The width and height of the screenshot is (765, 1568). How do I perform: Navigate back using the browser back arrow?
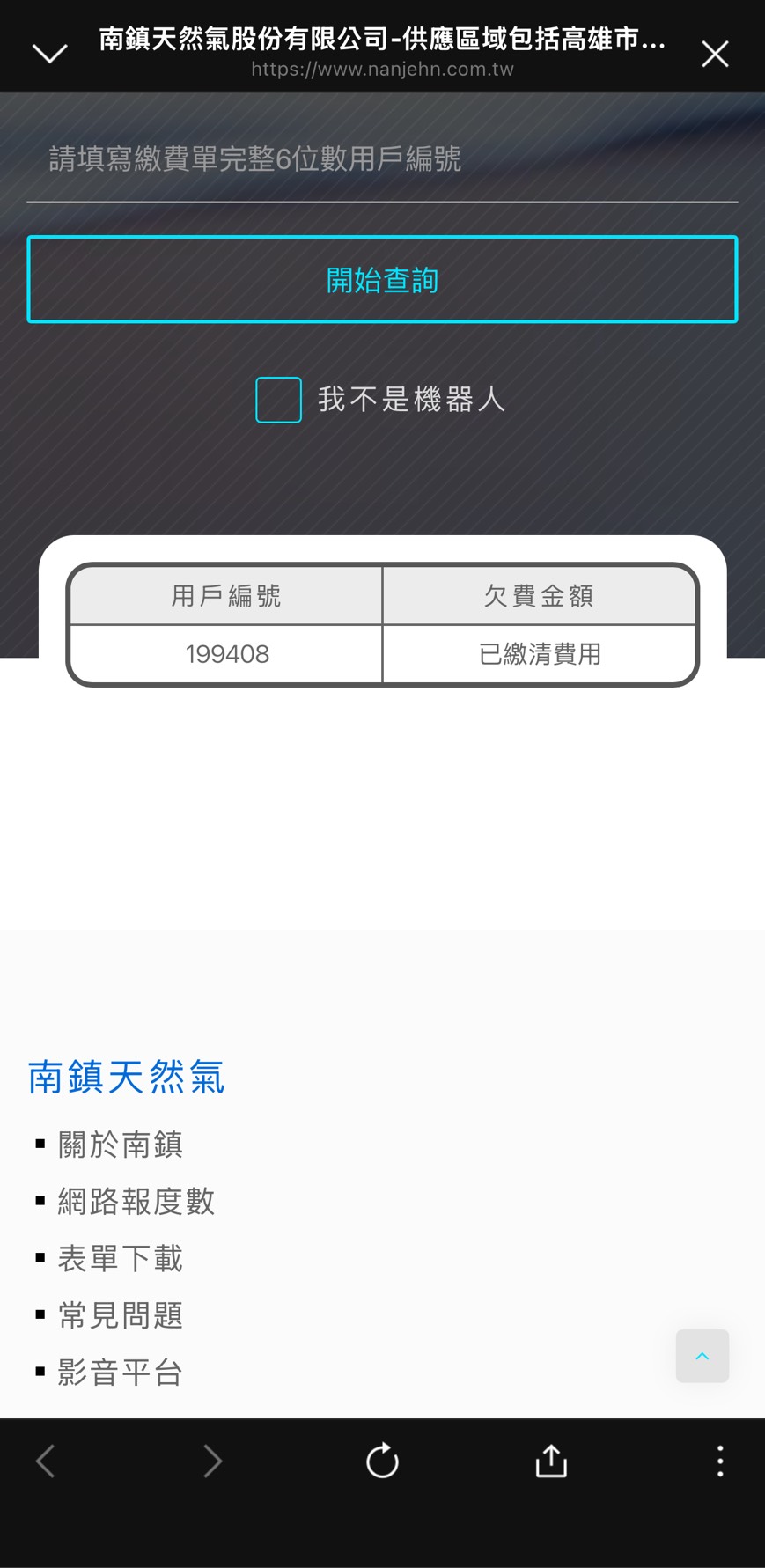click(45, 1461)
